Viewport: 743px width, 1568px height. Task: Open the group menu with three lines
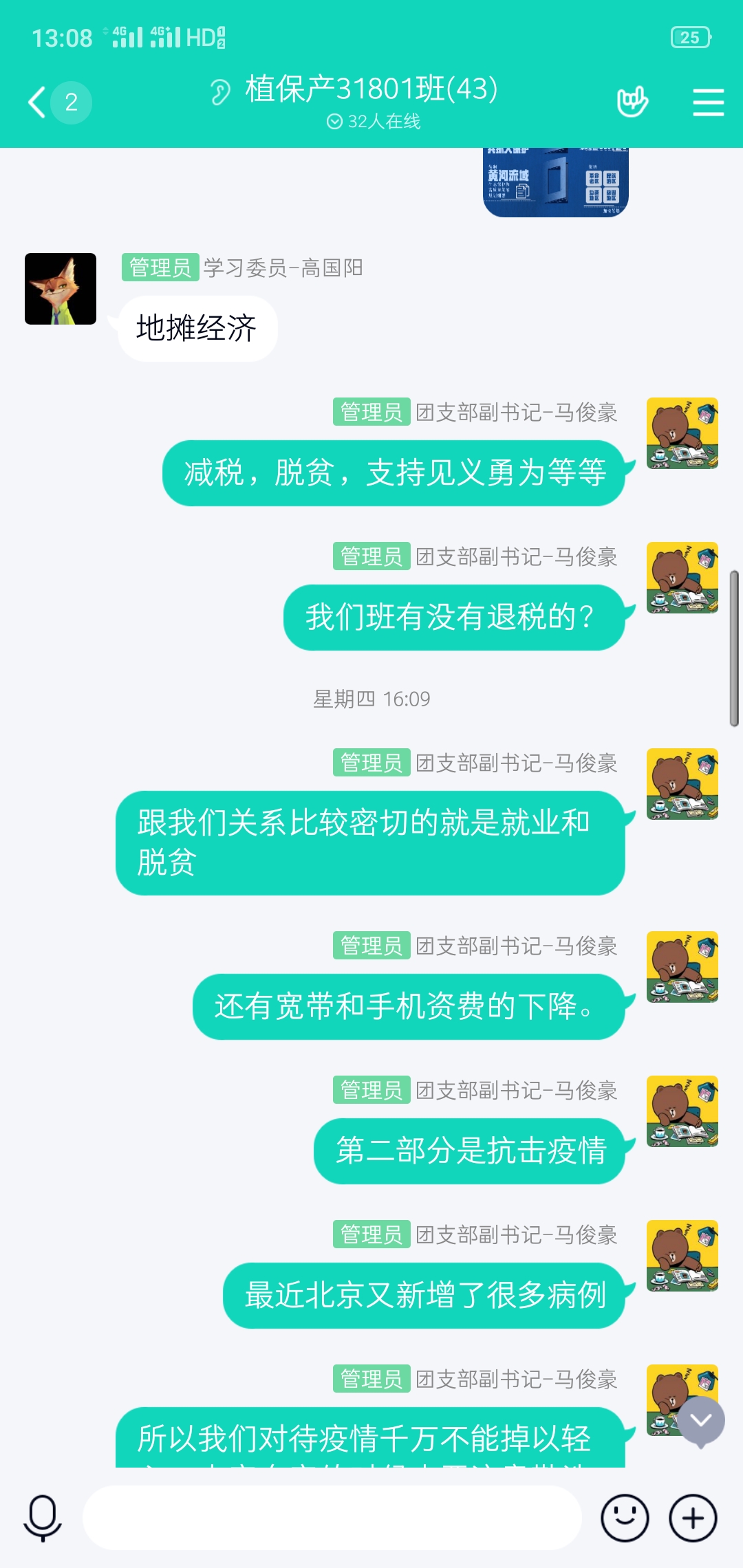tap(708, 102)
